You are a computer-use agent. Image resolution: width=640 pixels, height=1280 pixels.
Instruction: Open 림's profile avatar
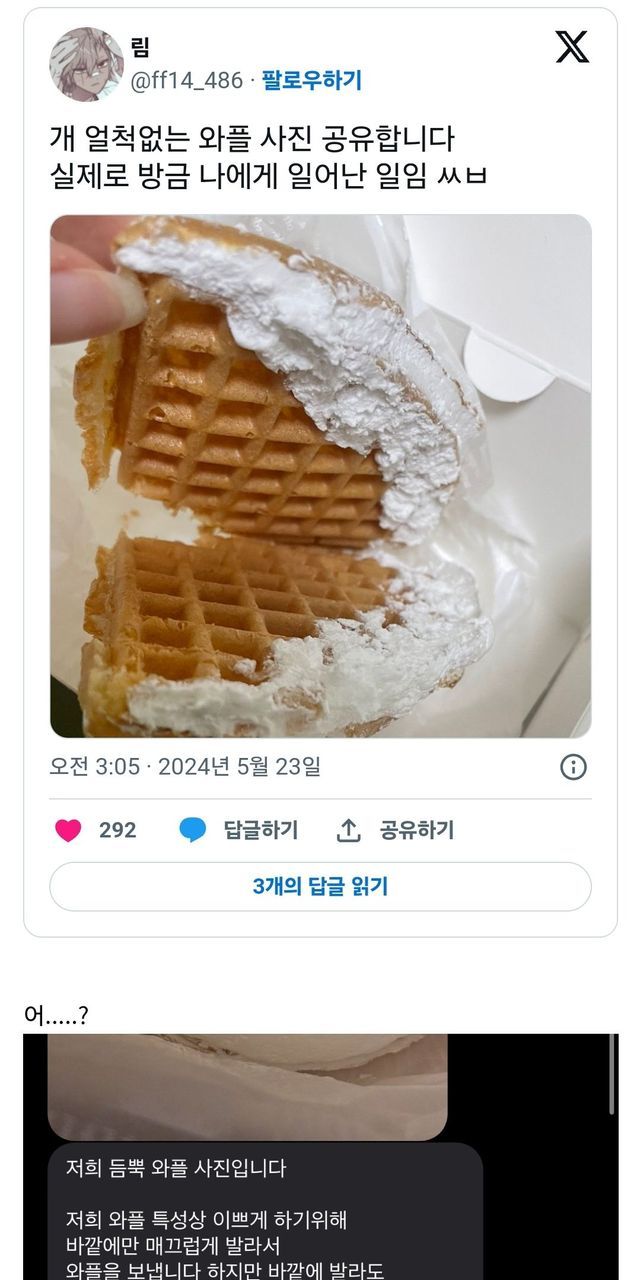(87, 64)
